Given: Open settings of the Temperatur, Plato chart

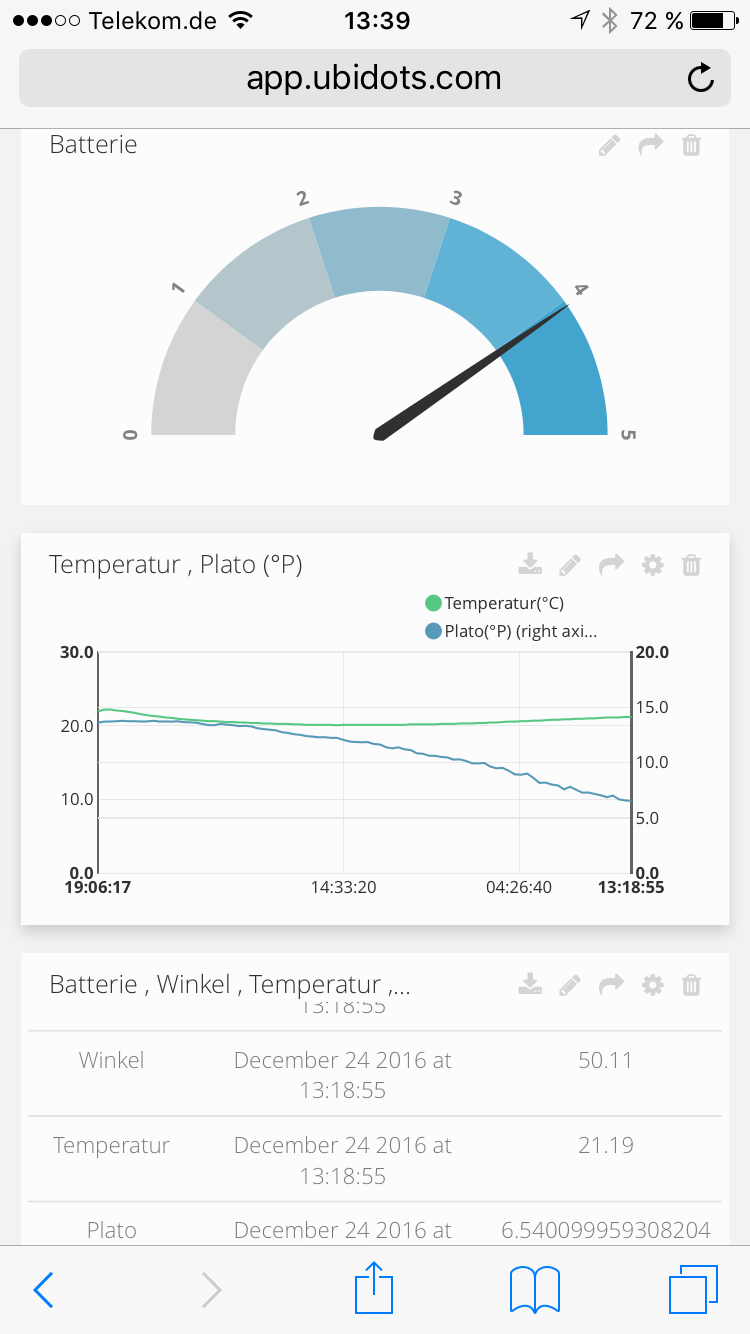Looking at the screenshot, I should point(652,565).
